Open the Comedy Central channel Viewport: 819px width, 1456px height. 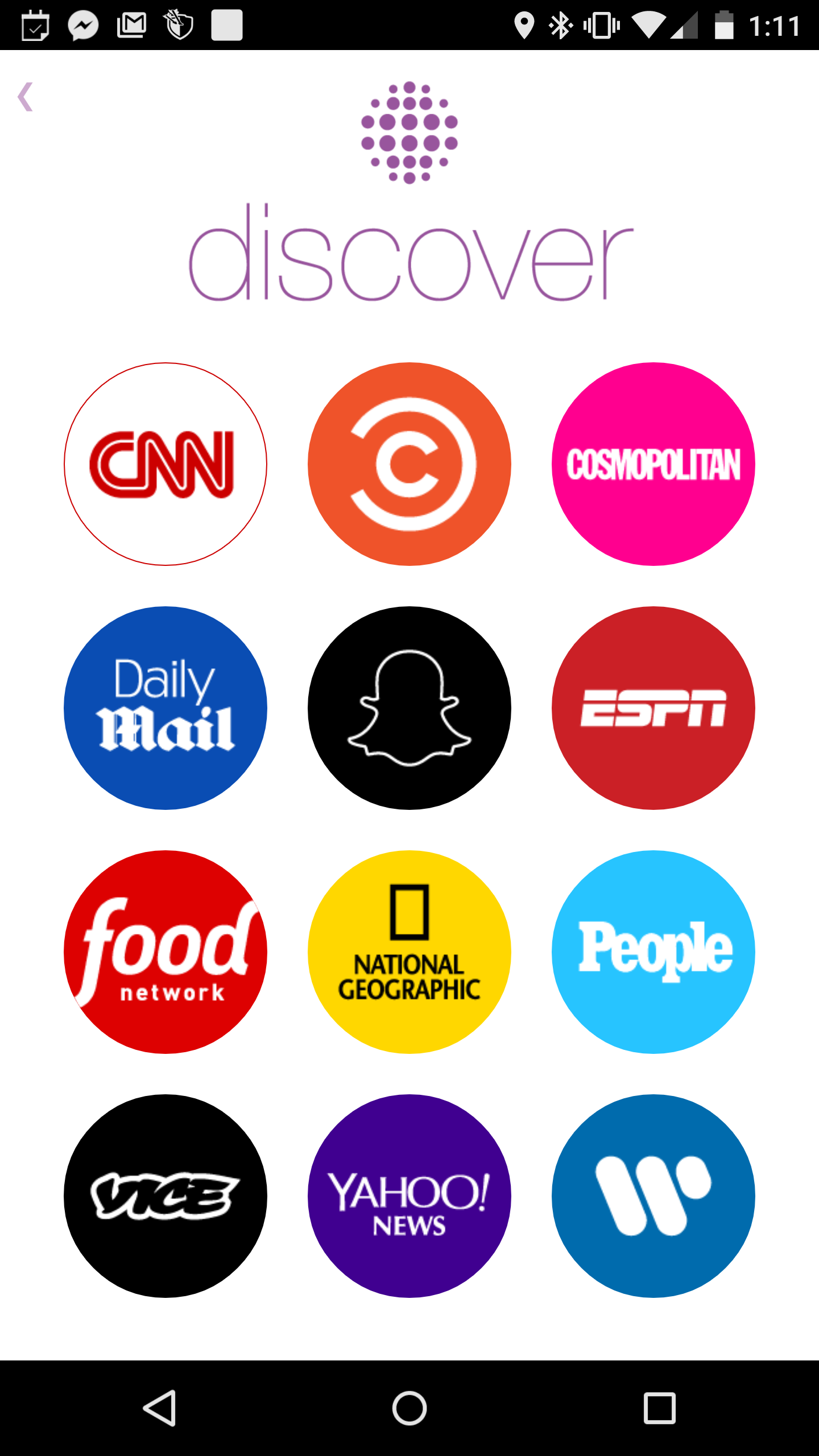[x=409, y=464]
